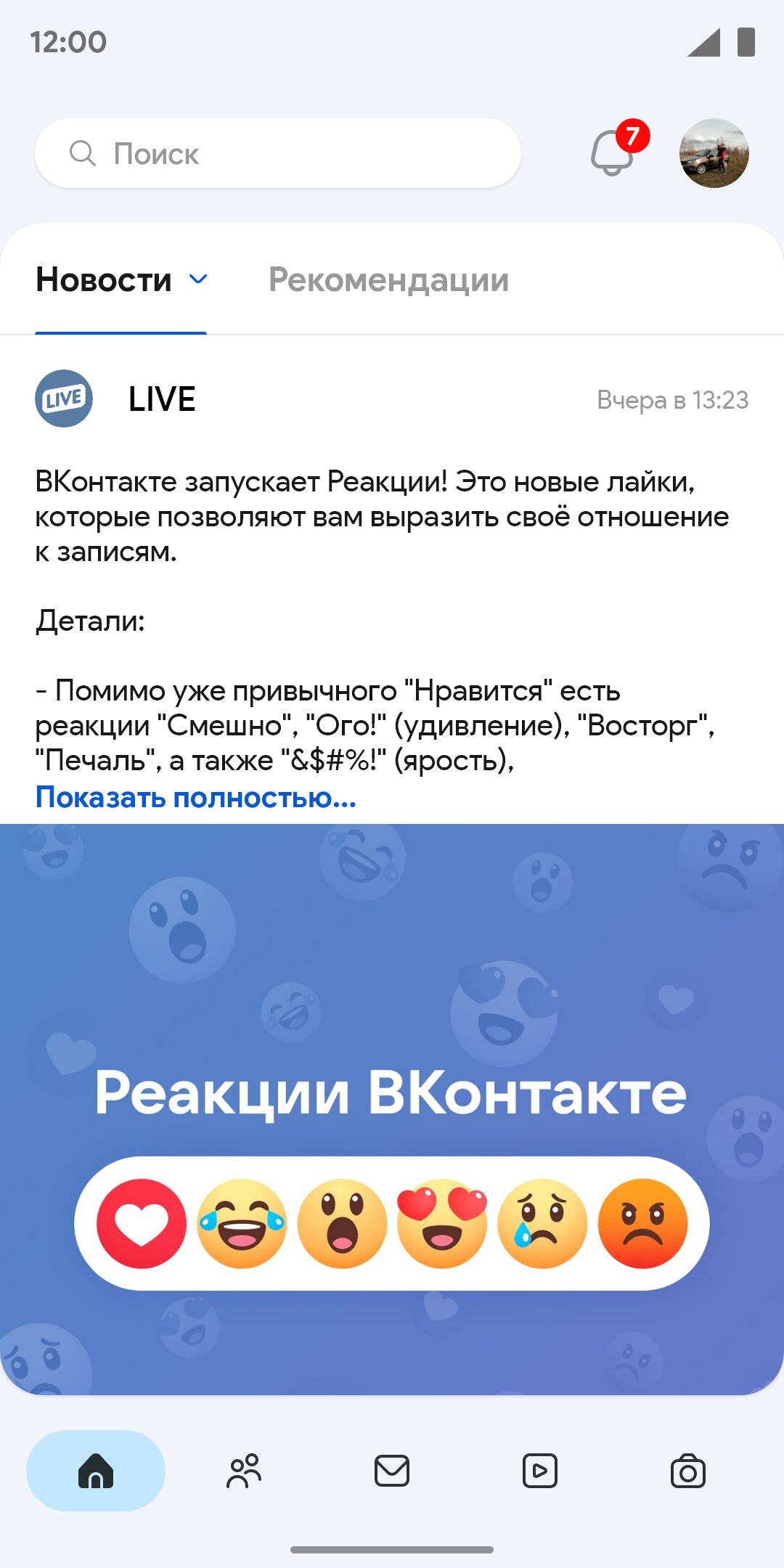Open the notifications bell with 7 badge
The width and height of the screenshot is (784, 1568).
612,152
